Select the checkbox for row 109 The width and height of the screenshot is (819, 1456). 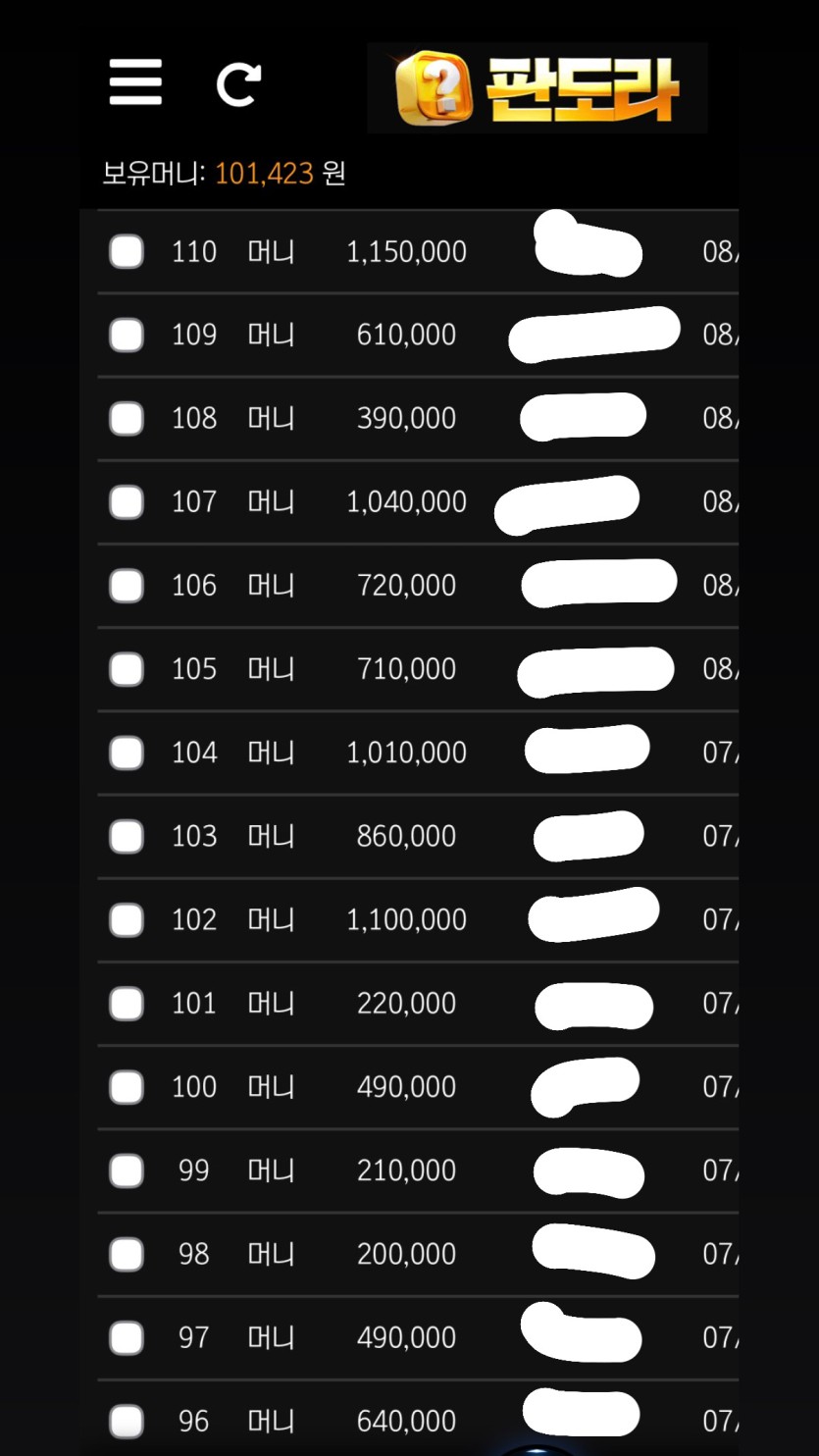pos(127,336)
